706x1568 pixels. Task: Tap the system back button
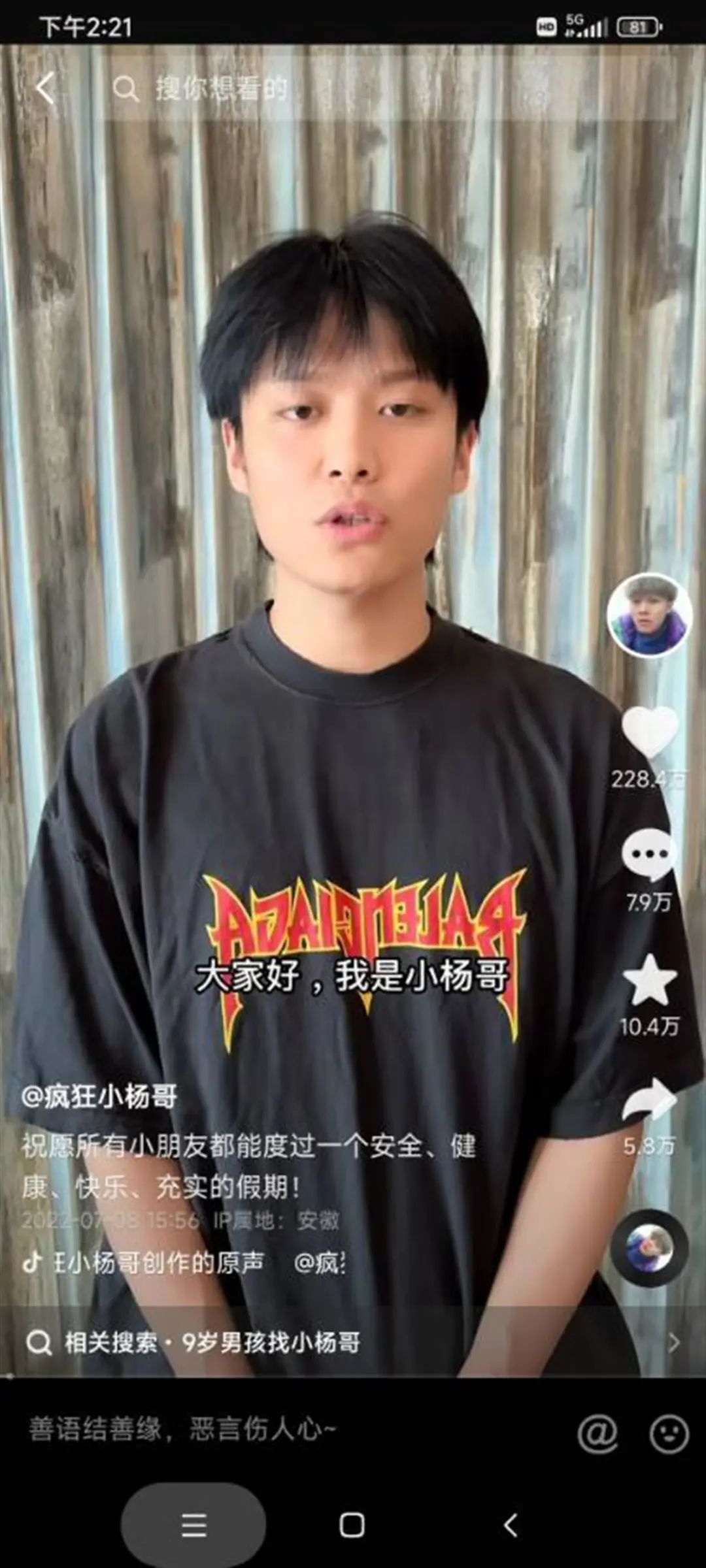coord(511,1526)
